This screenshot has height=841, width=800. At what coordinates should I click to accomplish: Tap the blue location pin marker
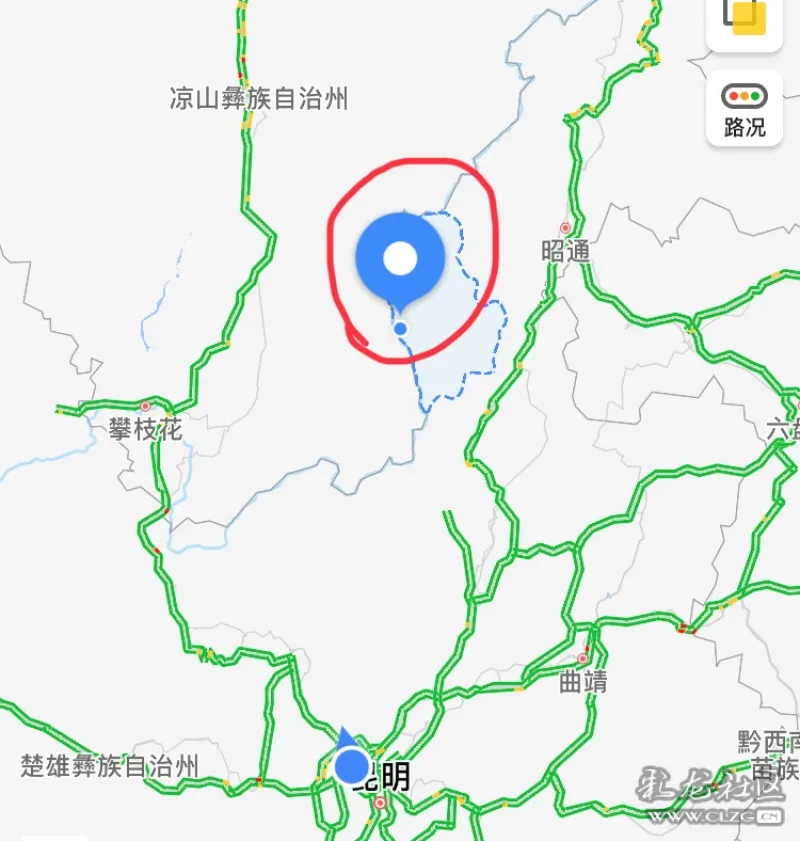point(400,259)
